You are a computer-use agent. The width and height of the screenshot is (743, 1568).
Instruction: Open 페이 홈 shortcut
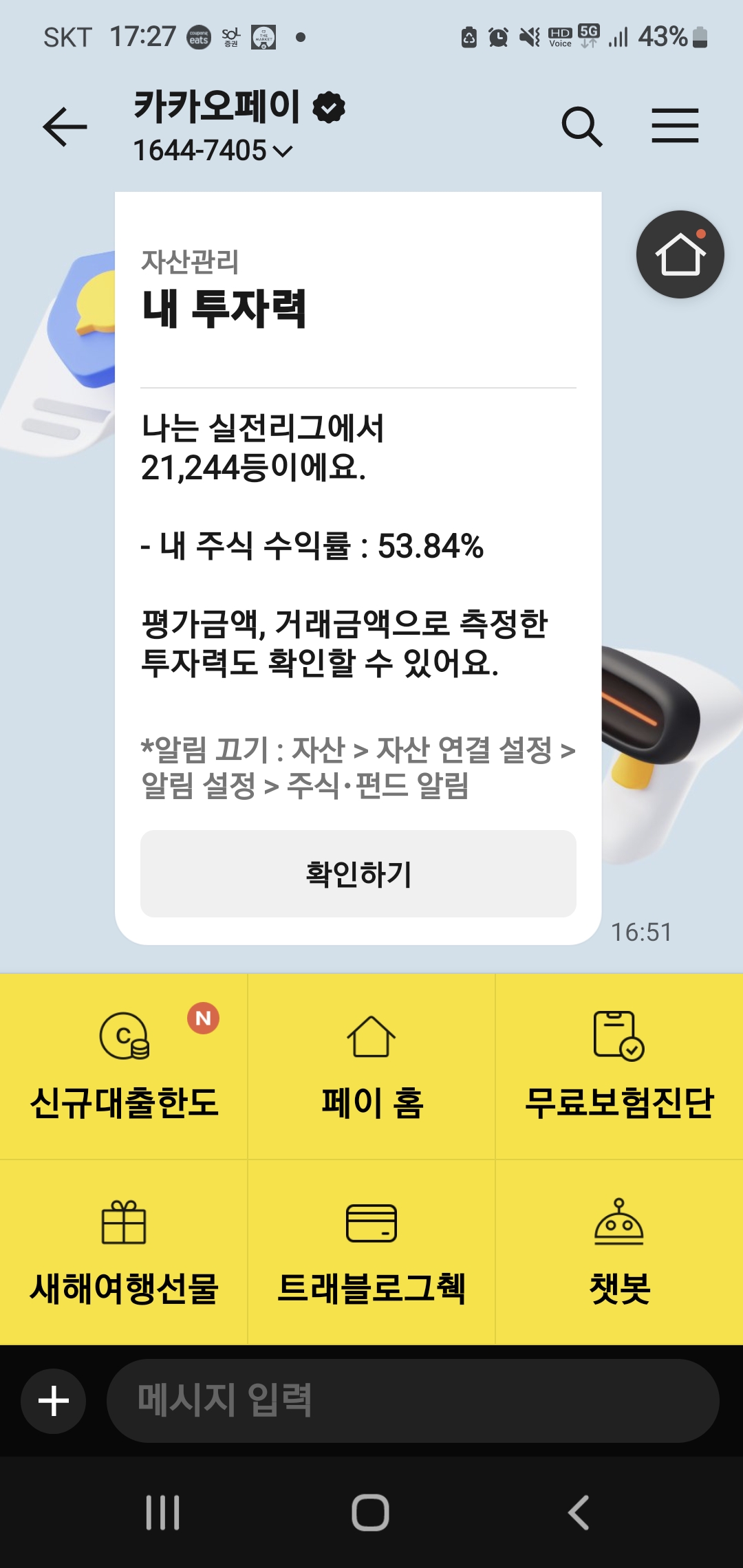pos(371,1066)
